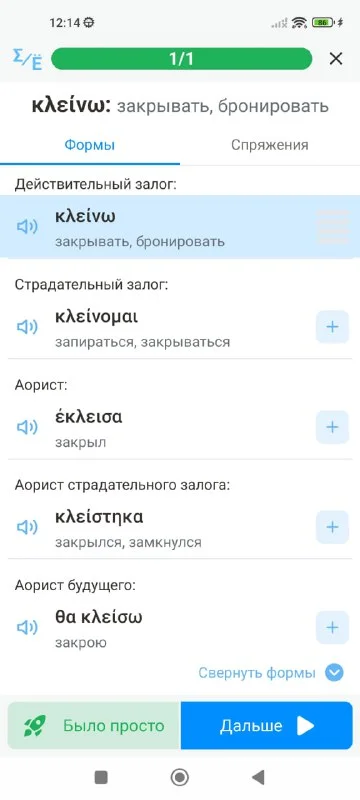The height and width of the screenshot is (800, 360).
Task: Add κλείστηκα with the plus button
Action: (x=332, y=527)
